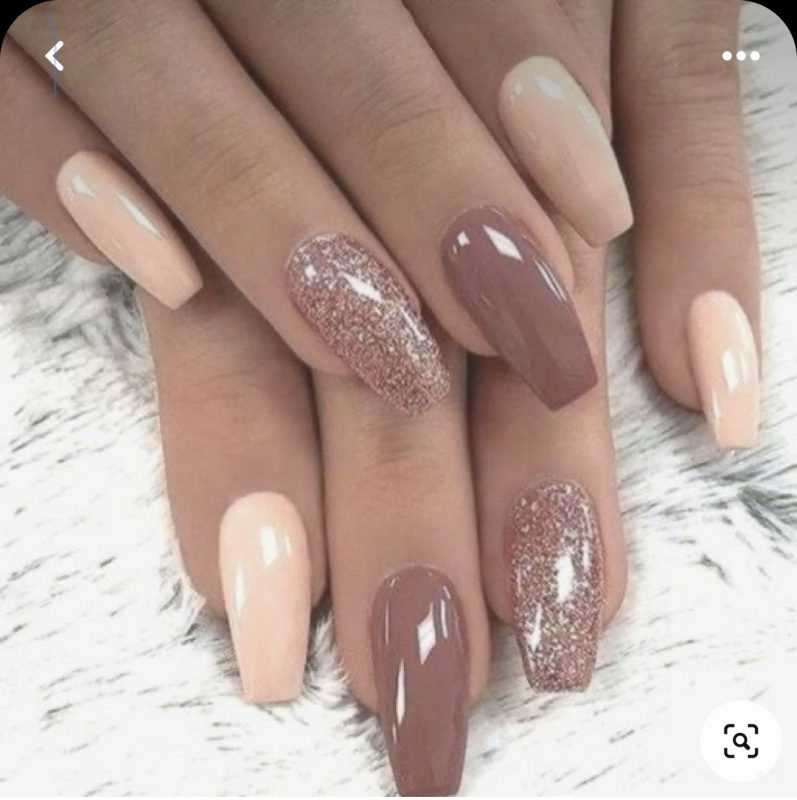Start a visual search on this image
Viewport: 797px width, 800px height.
tap(740, 741)
